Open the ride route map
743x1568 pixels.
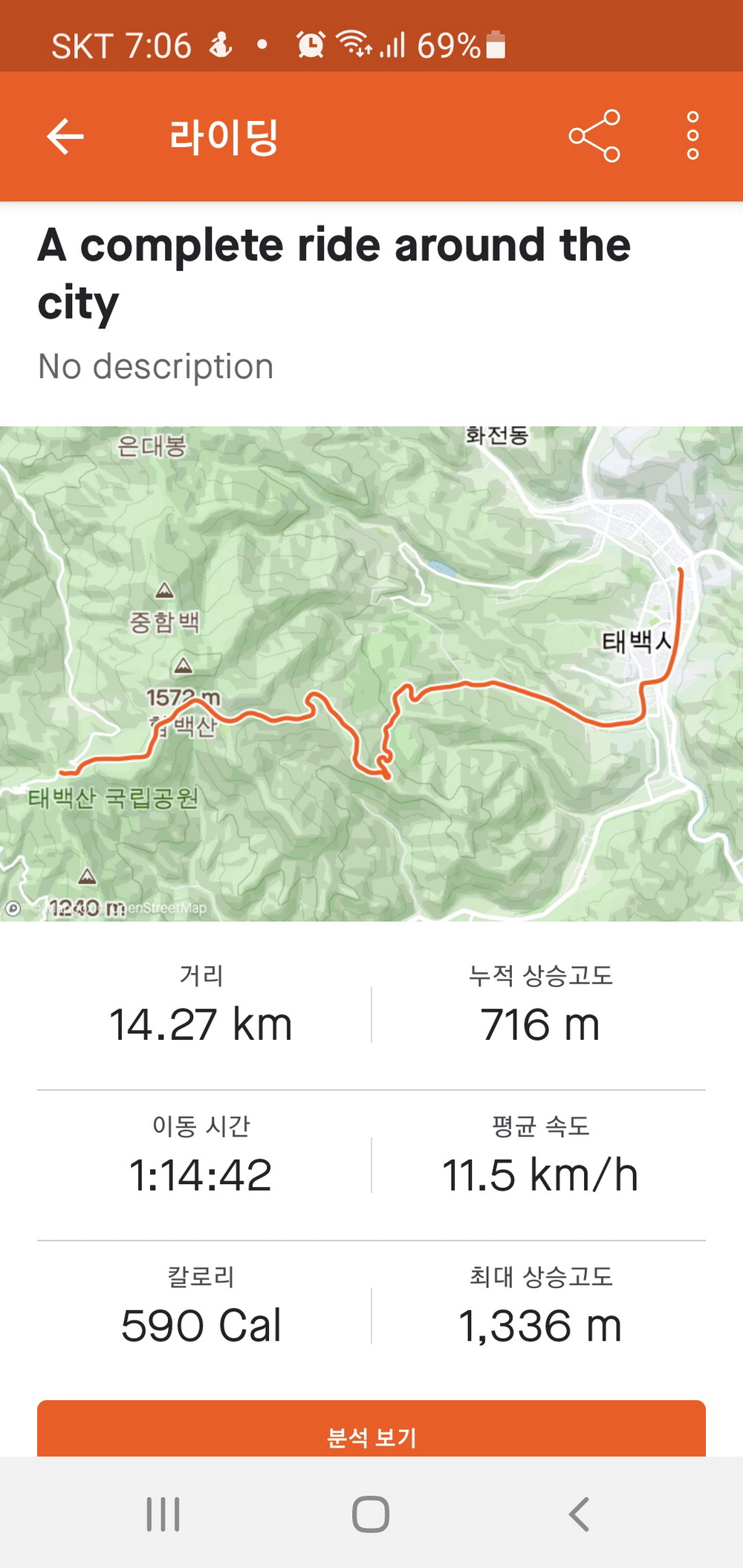[371, 673]
